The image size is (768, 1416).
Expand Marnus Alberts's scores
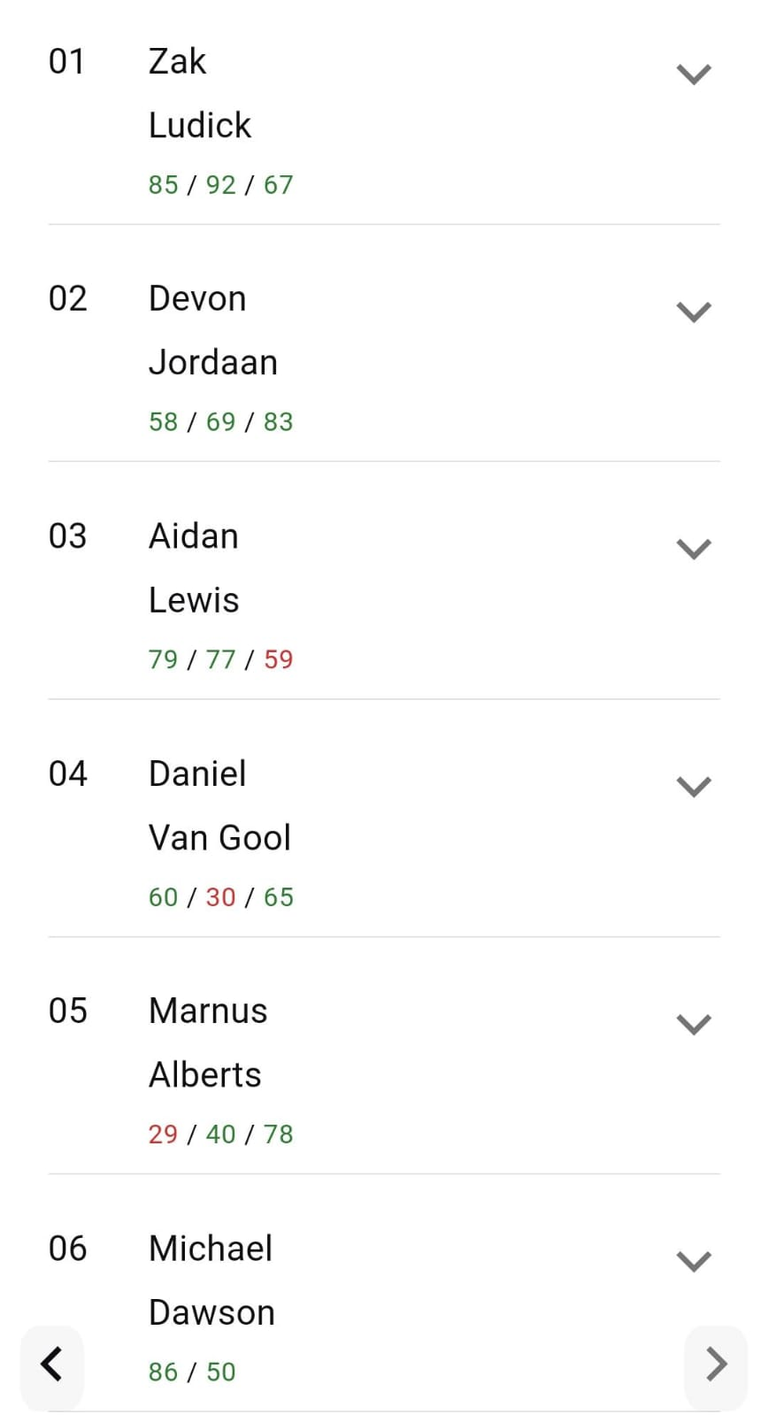pos(693,1024)
